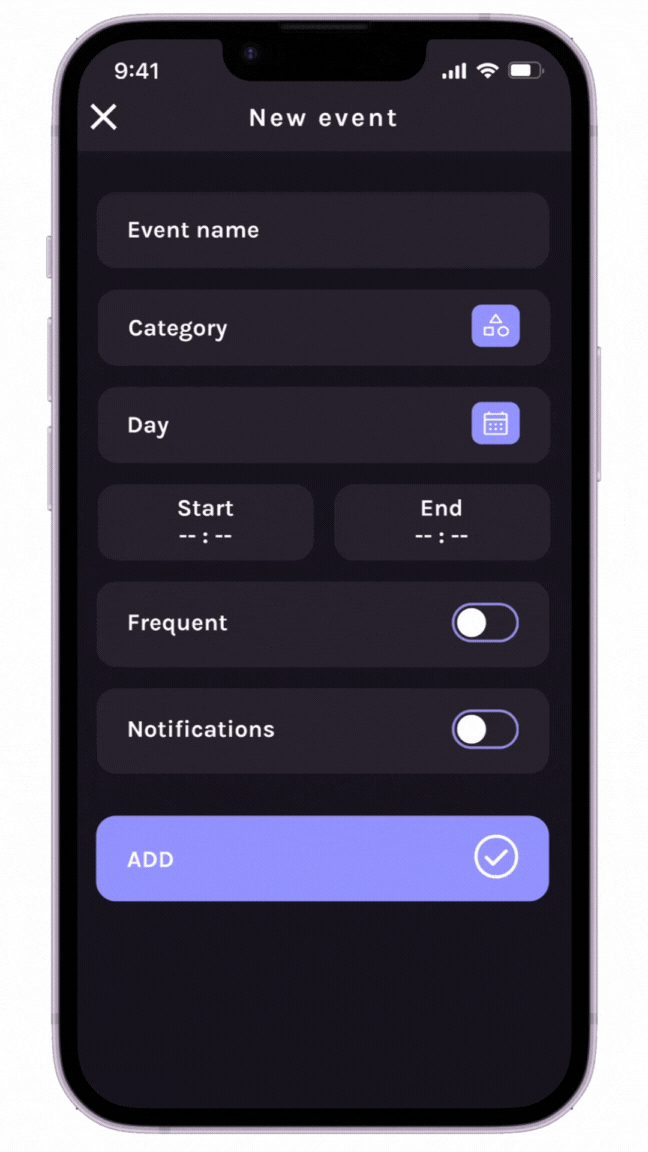Close the New event screen
Screen dimensions: 648x1152
pyautogui.click(x=104, y=117)
